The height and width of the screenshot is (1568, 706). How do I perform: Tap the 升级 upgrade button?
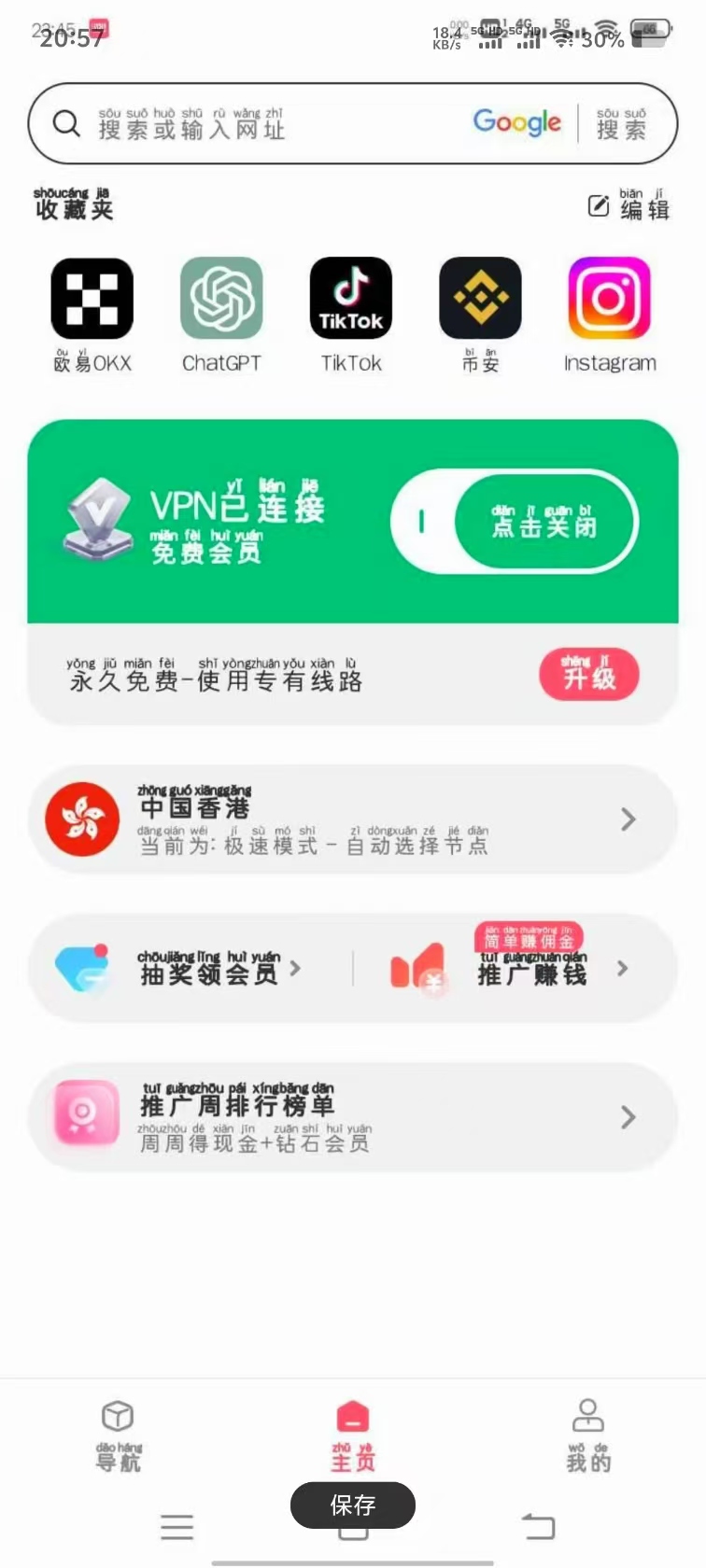(589, 674)
